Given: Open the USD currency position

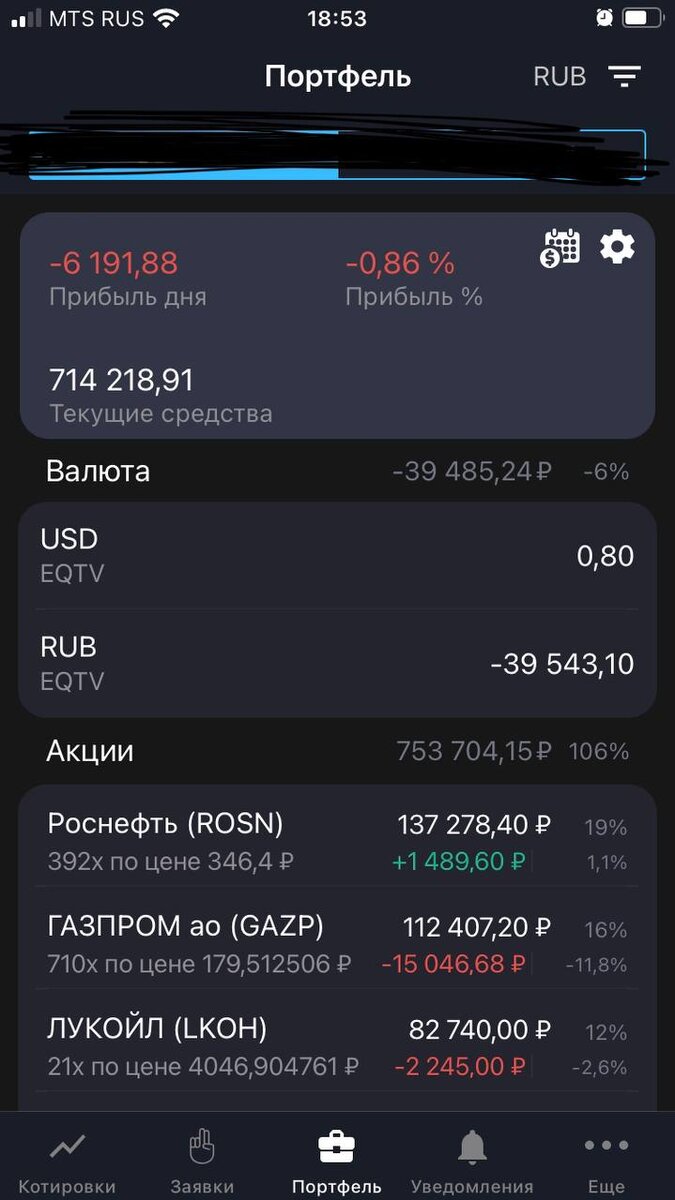Looking at the screenshot, I should [x=337, y=556].
